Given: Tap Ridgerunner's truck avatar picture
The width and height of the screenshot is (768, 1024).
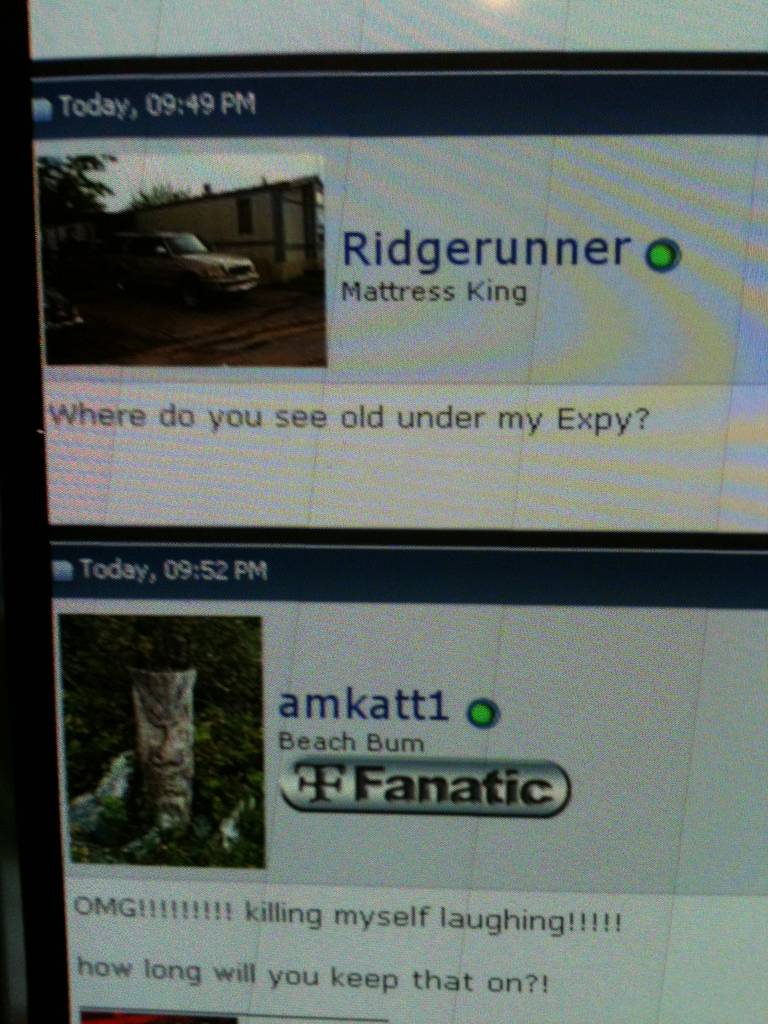Looking at the screenshot, I should tap(183, 261).
